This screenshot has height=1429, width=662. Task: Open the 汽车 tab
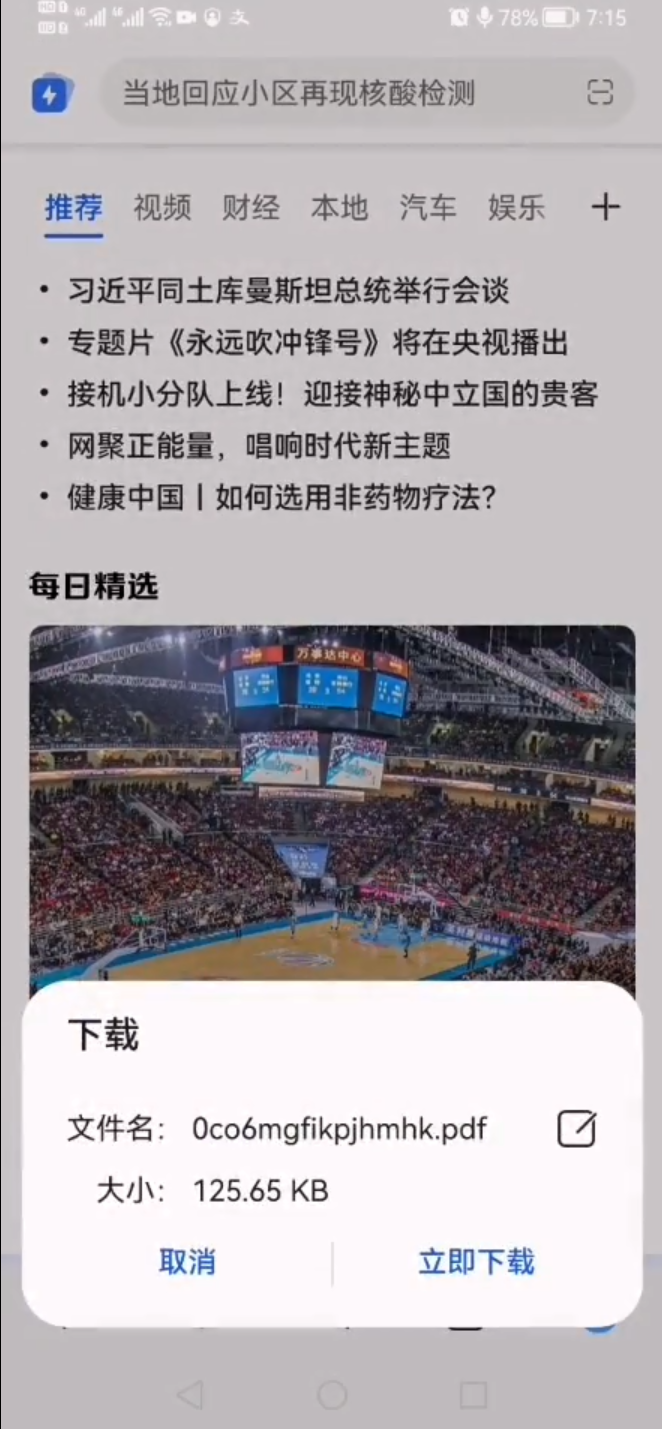[x=428, y=207]
